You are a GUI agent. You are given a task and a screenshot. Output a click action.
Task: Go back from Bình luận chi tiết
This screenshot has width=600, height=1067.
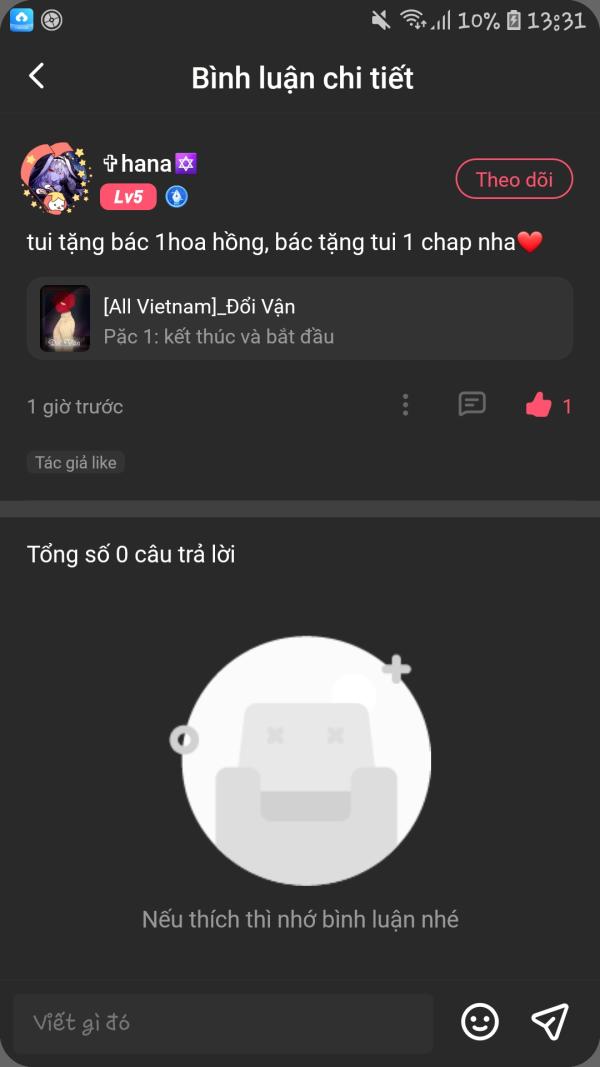pos(37,77)
